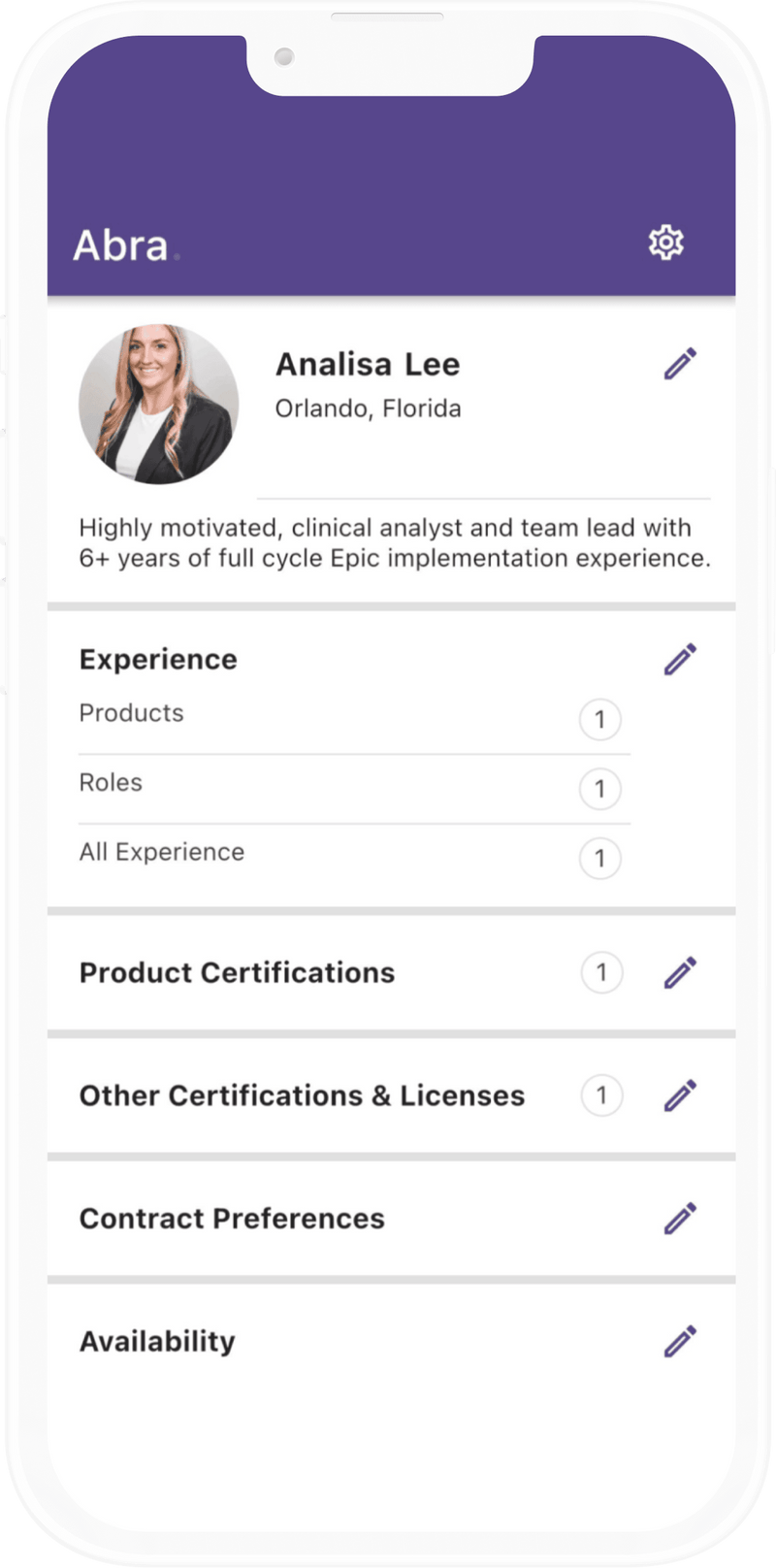Image resolution: width=776 pixels, height=1568 pixels.
Task: Click the pencil icon beside Analisa Lee
Action: [679, 362]
